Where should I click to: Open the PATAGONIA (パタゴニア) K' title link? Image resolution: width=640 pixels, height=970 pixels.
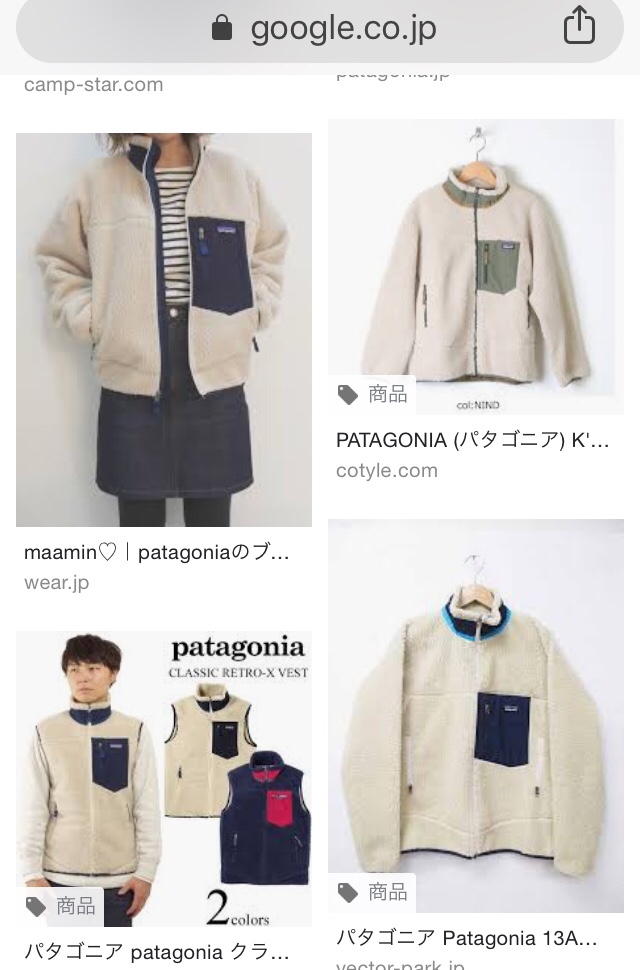472,440
